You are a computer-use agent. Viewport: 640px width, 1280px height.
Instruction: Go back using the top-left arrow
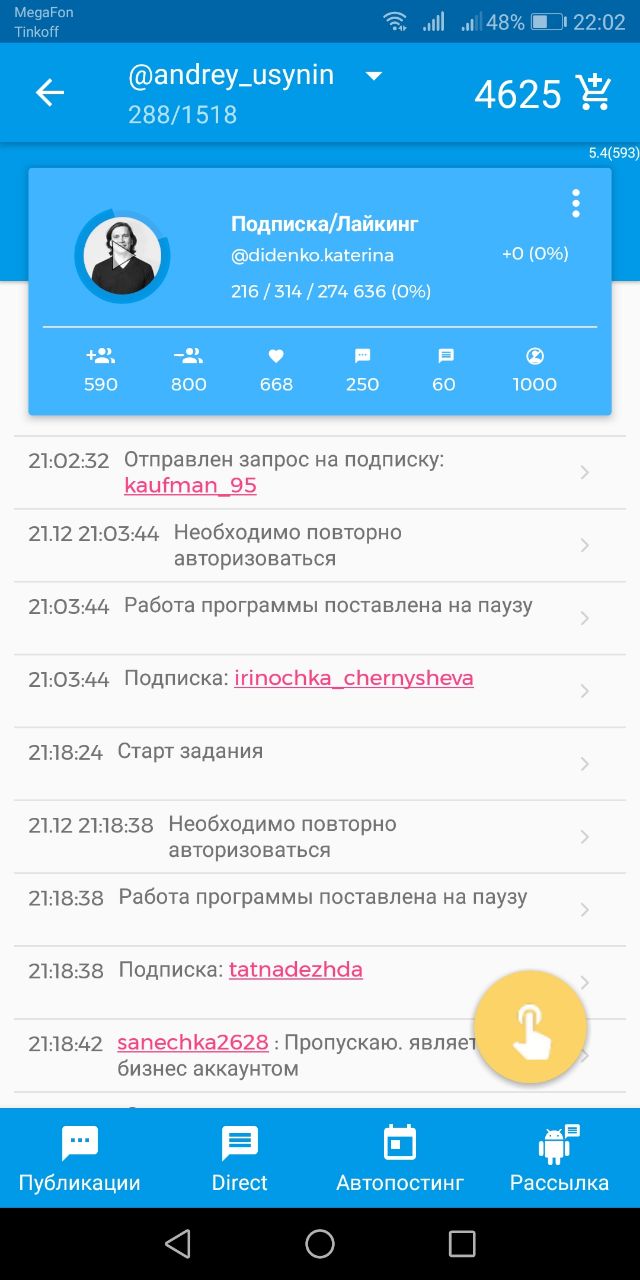pyautogui.click(x=50, y=93)
